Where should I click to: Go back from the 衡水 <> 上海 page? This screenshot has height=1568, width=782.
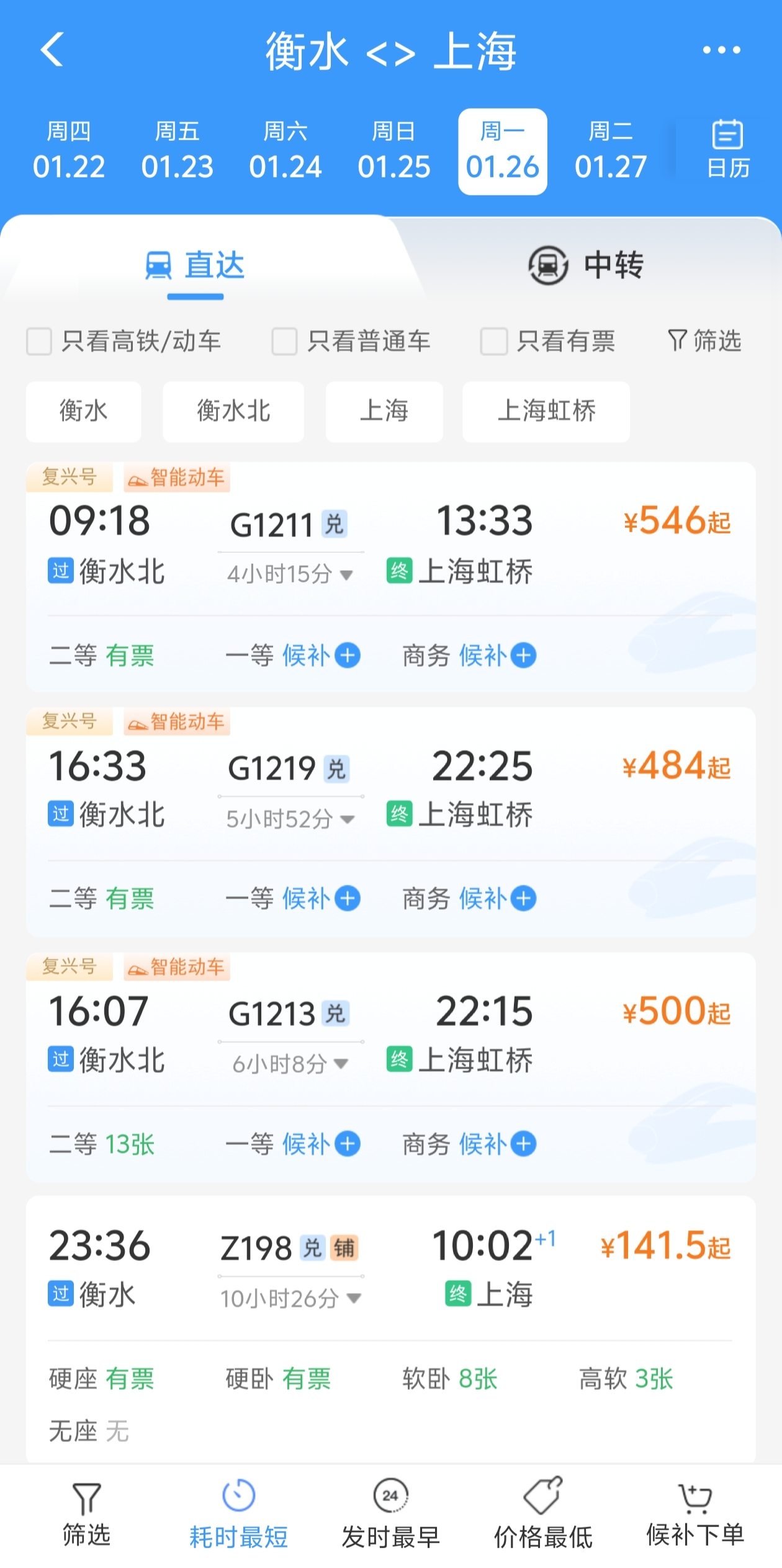(x=53, y=50)
